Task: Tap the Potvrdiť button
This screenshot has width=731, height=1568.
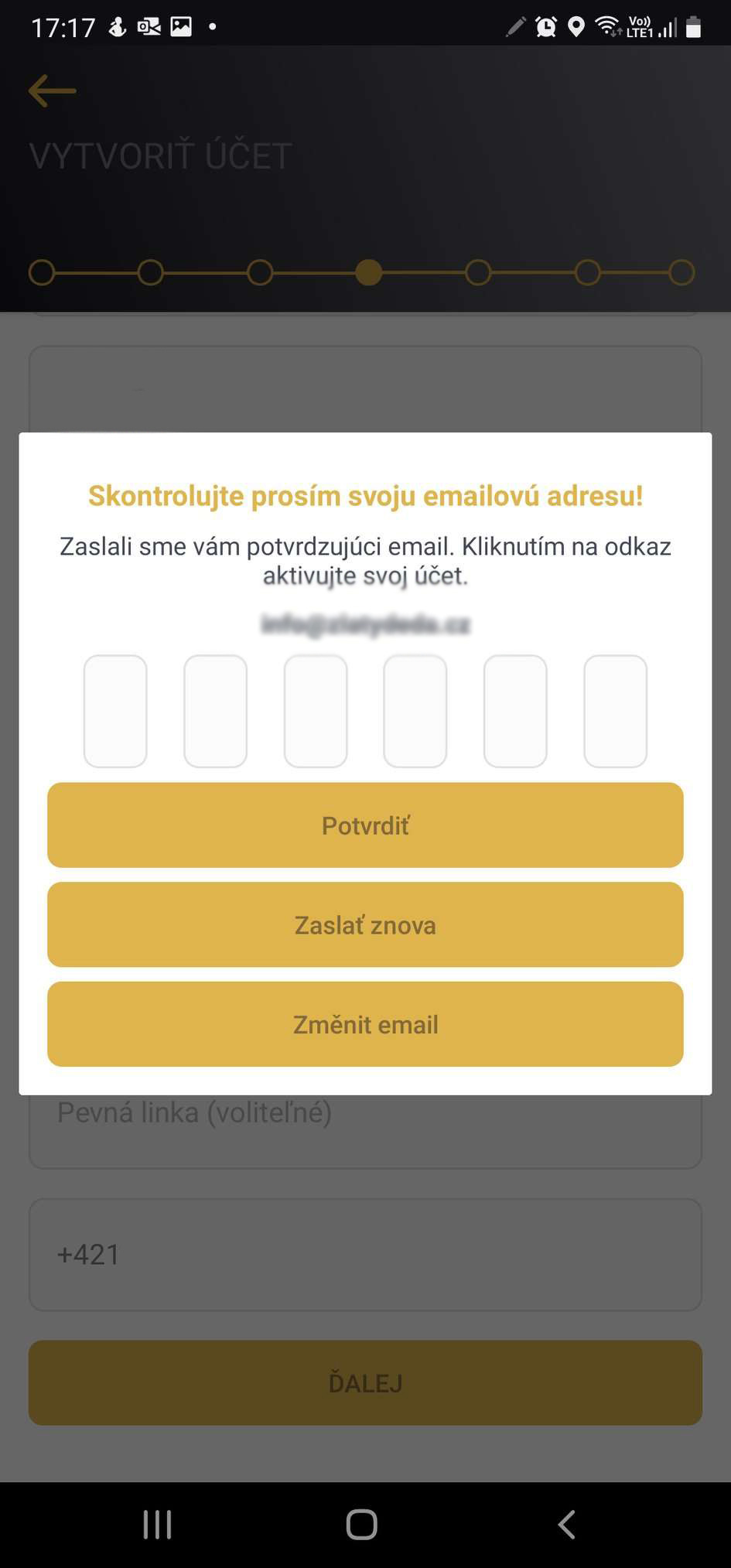Action: [365, 825]
